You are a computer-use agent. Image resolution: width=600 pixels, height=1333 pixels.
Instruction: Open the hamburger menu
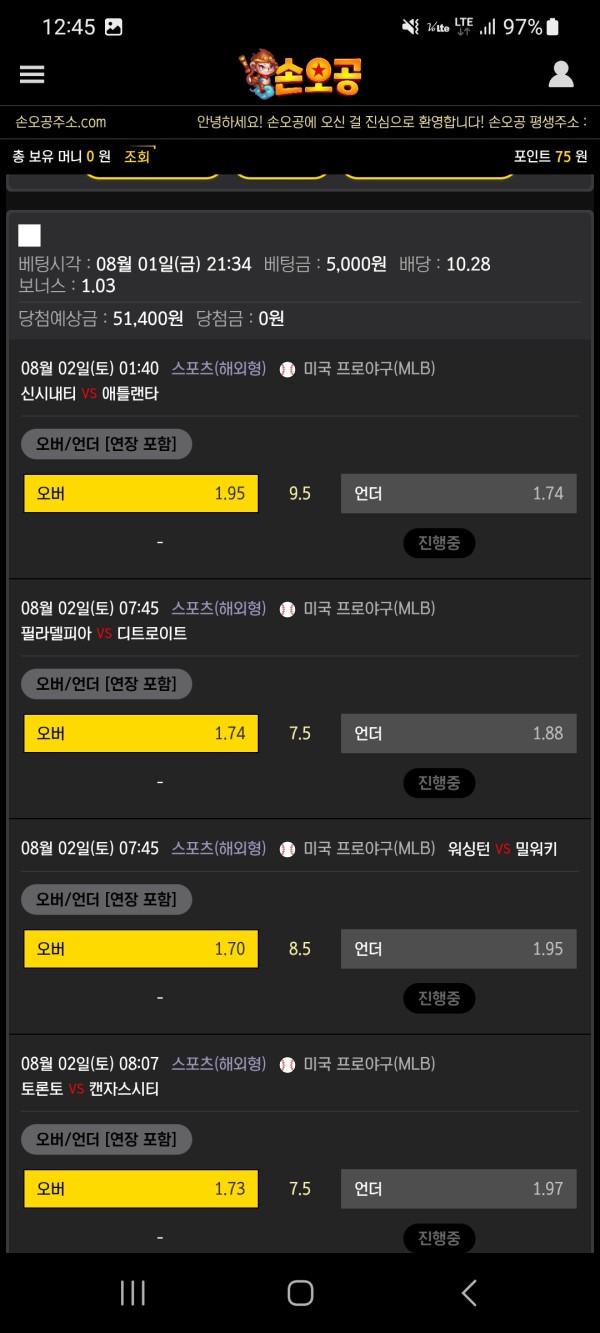(x=32, y=75)
